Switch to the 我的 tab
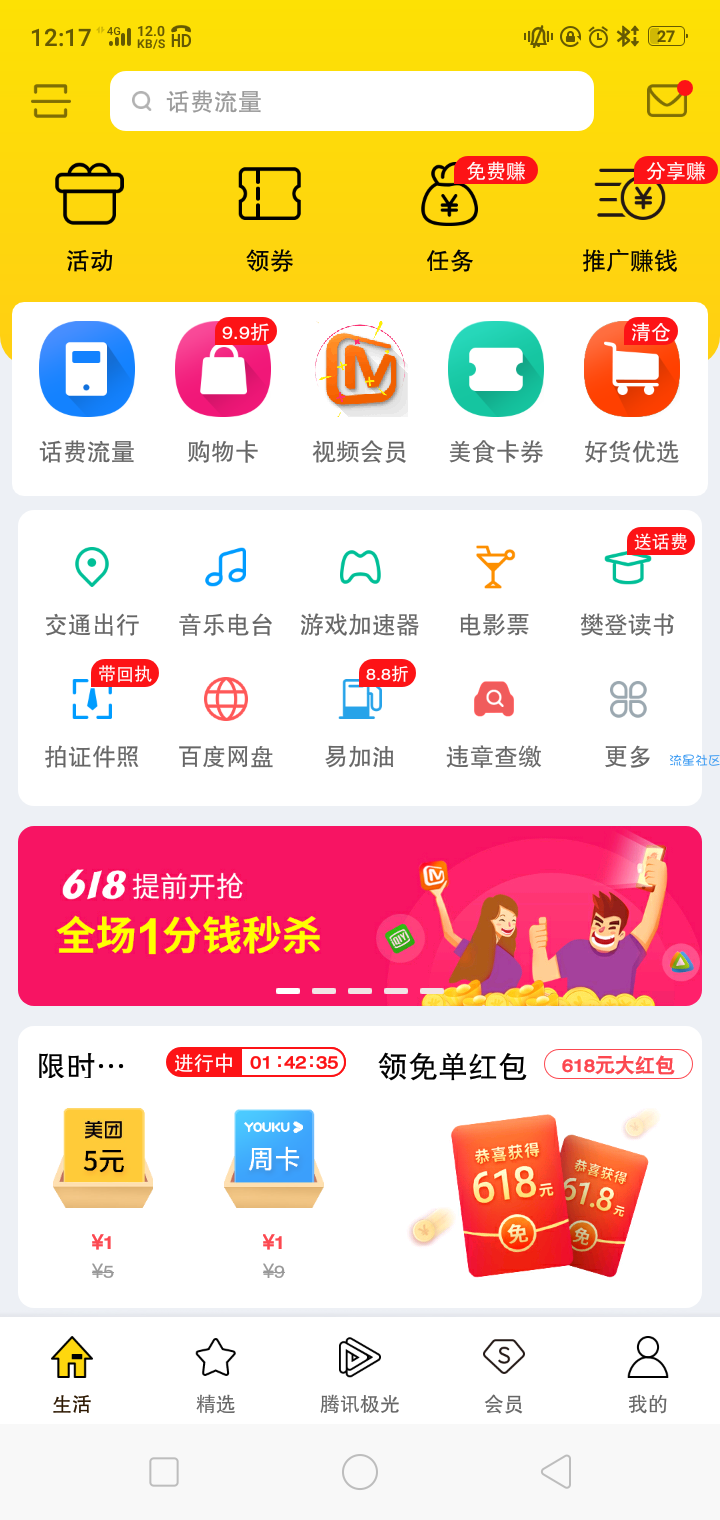The image size is (720, 1520). point(647,1375)
